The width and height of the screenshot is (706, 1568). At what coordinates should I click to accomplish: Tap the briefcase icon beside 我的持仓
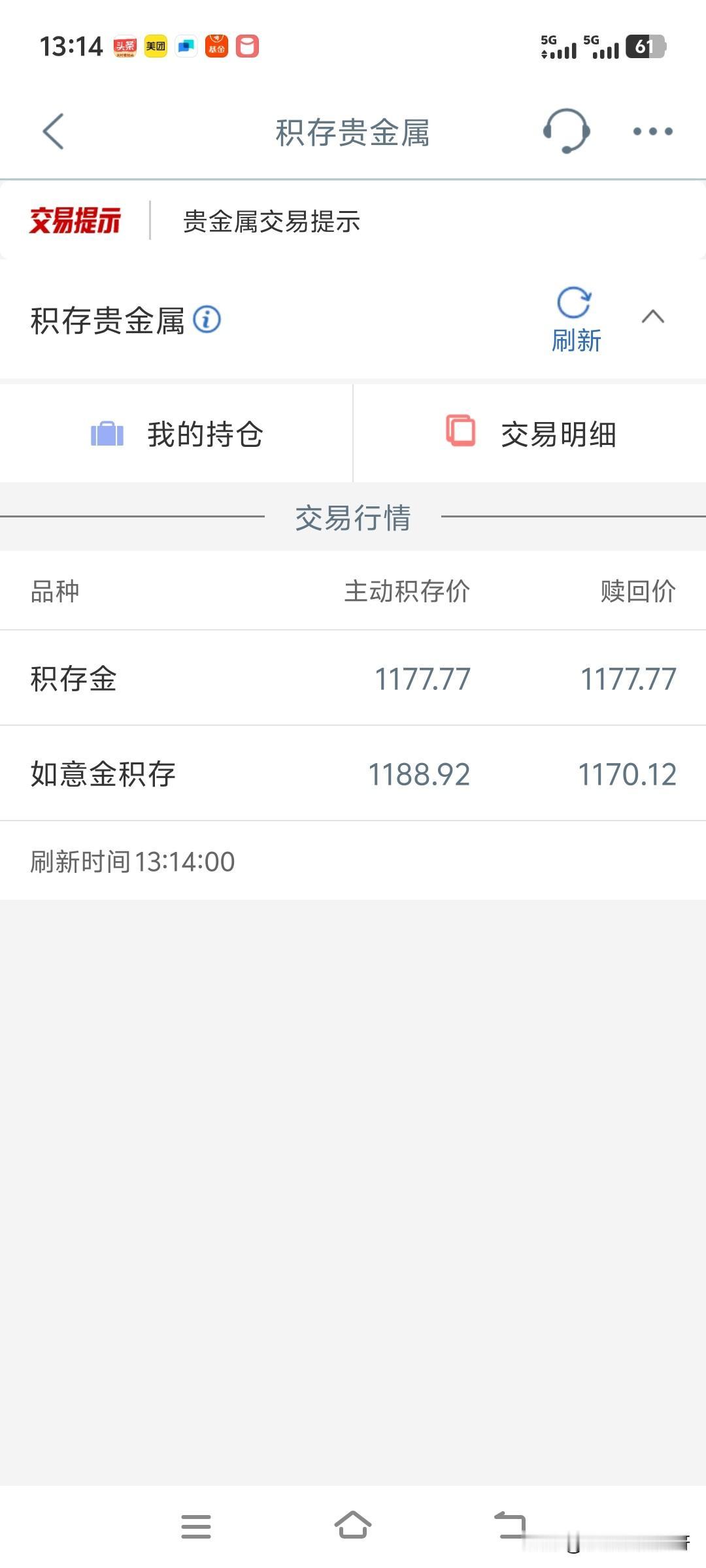click(x=108, y=433)
